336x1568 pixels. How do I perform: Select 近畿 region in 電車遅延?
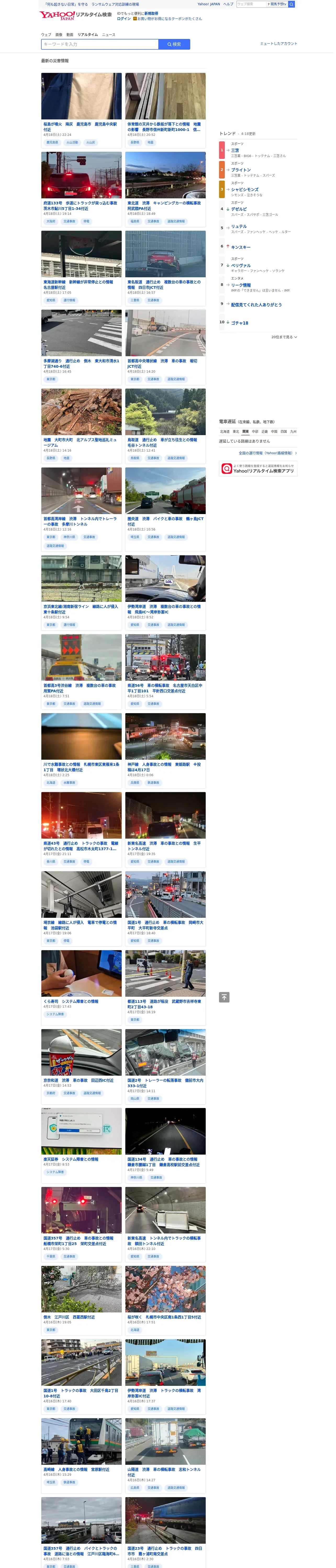coord(265,431)
